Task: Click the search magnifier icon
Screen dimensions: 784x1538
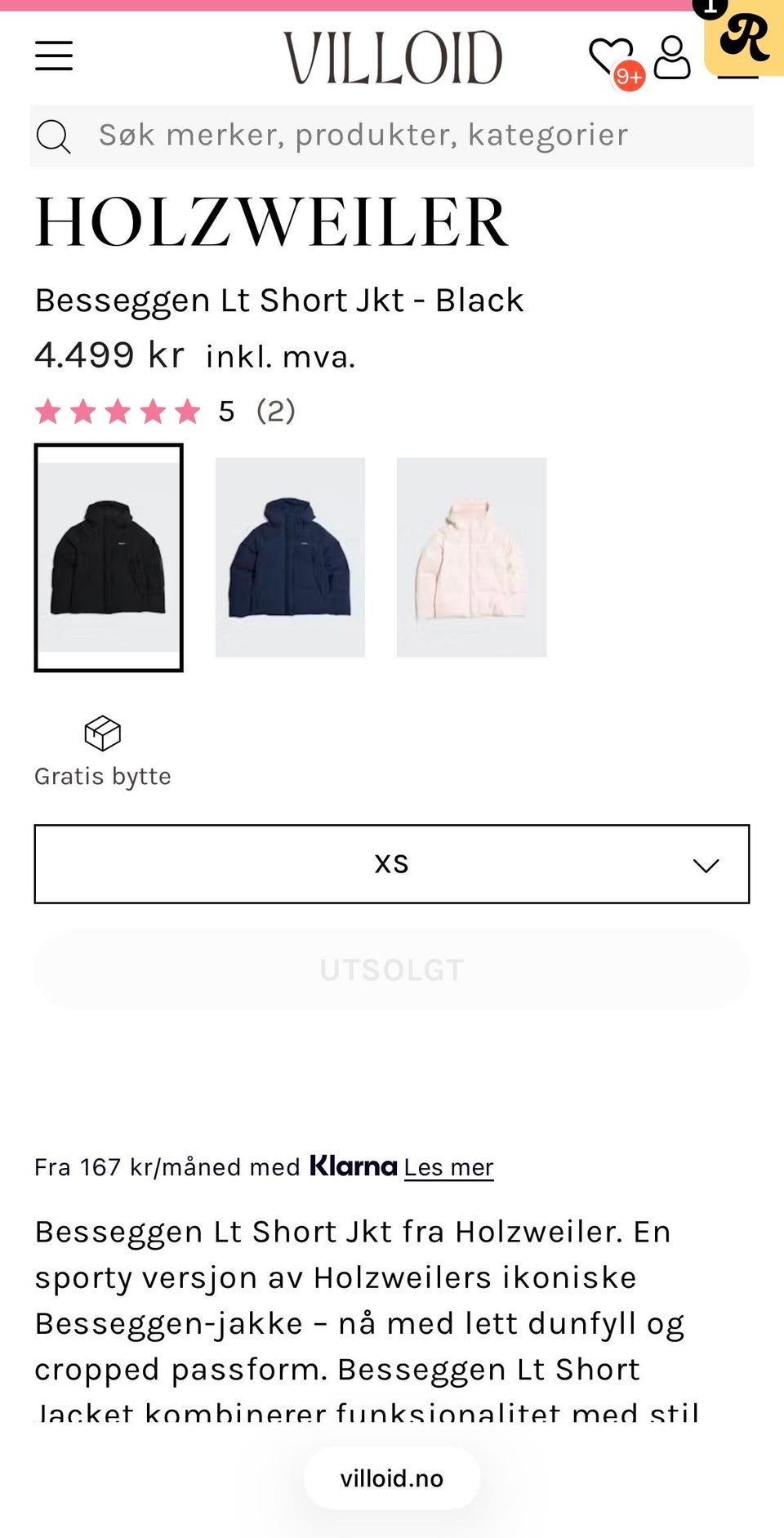Action: 54,135
